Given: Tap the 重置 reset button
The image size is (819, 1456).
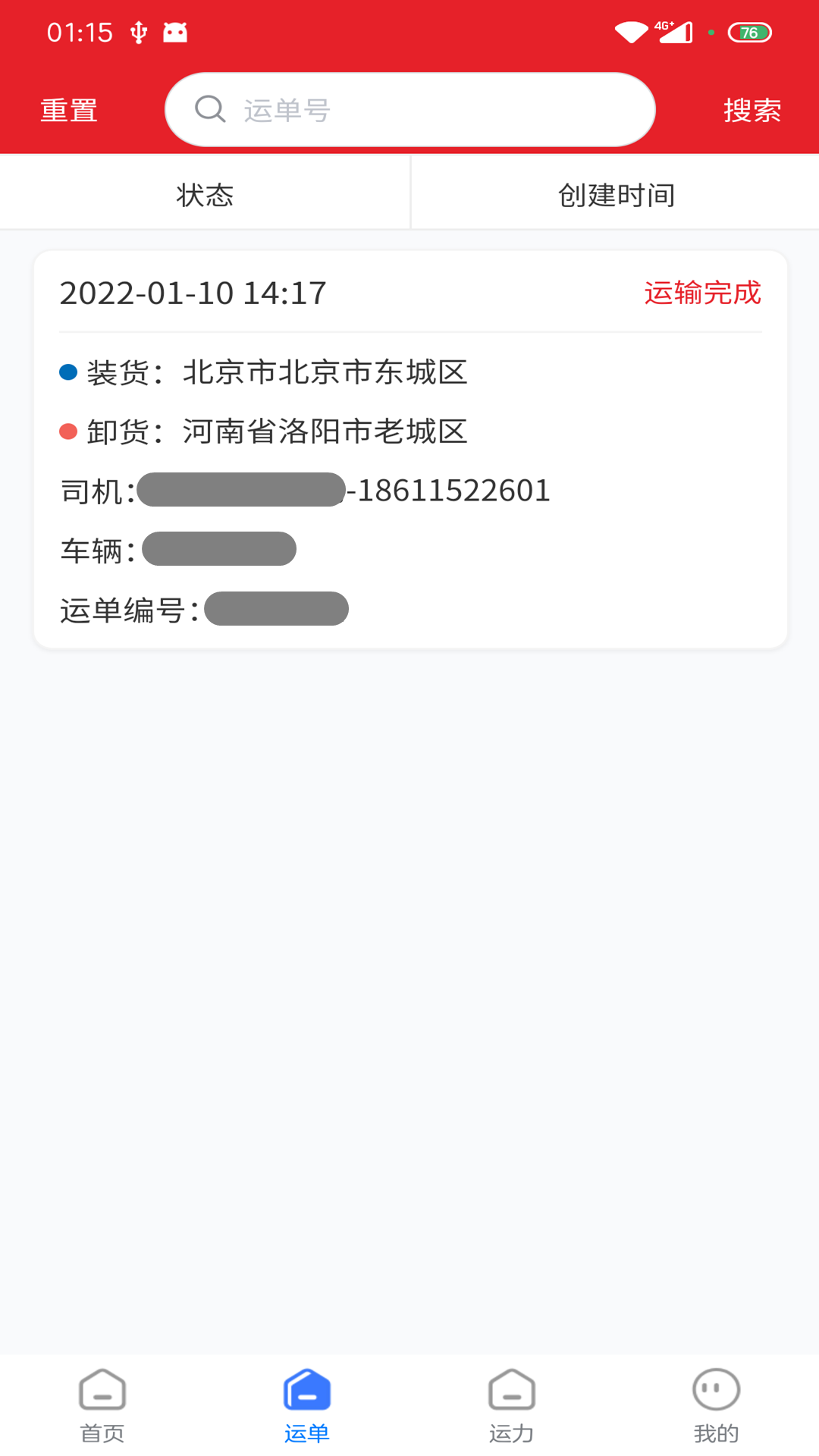Looking at the screenshot, I should (x=69, y=111).
